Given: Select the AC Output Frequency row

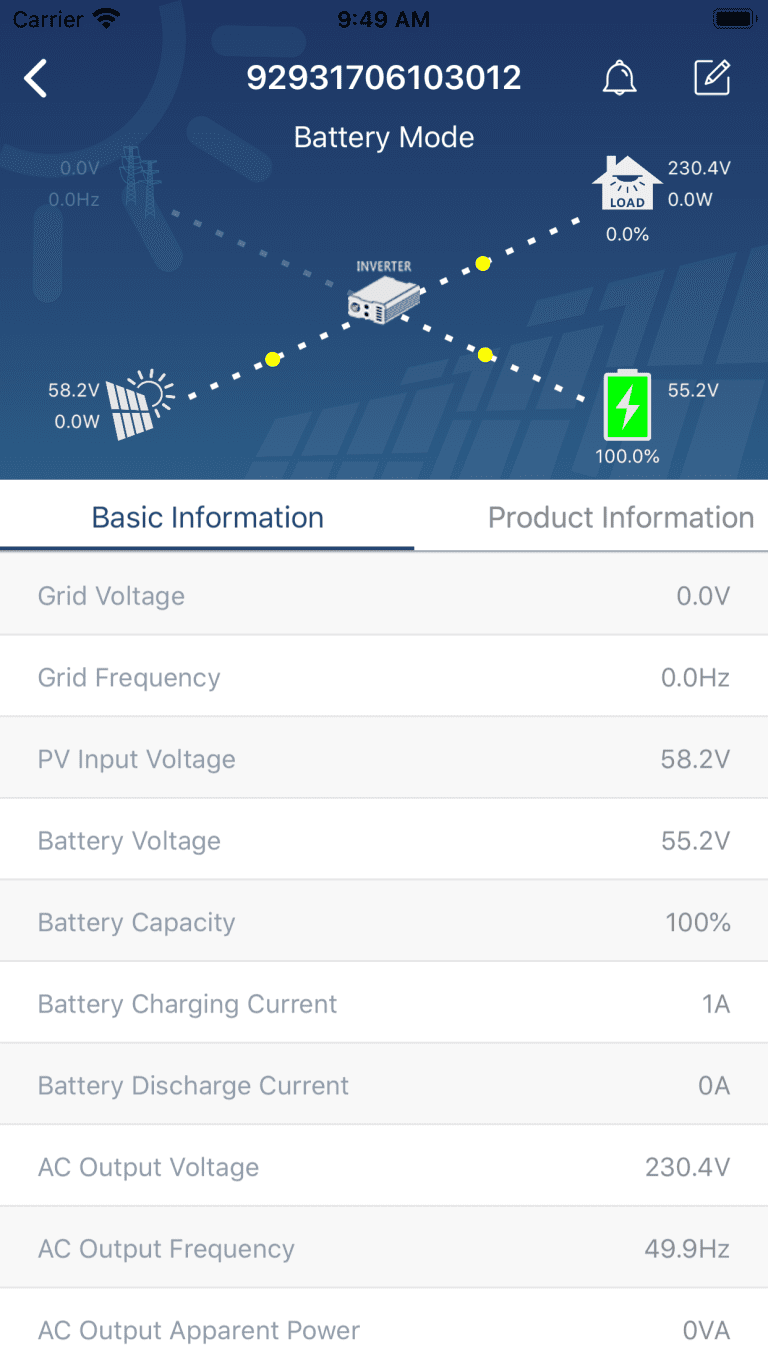Looking at the screenshot, I should (x=384, y=1248).
